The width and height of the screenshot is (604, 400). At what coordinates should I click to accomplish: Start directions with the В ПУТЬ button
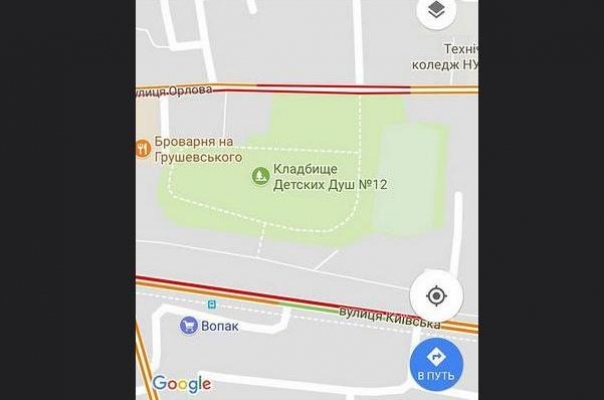tap(436, 361)
